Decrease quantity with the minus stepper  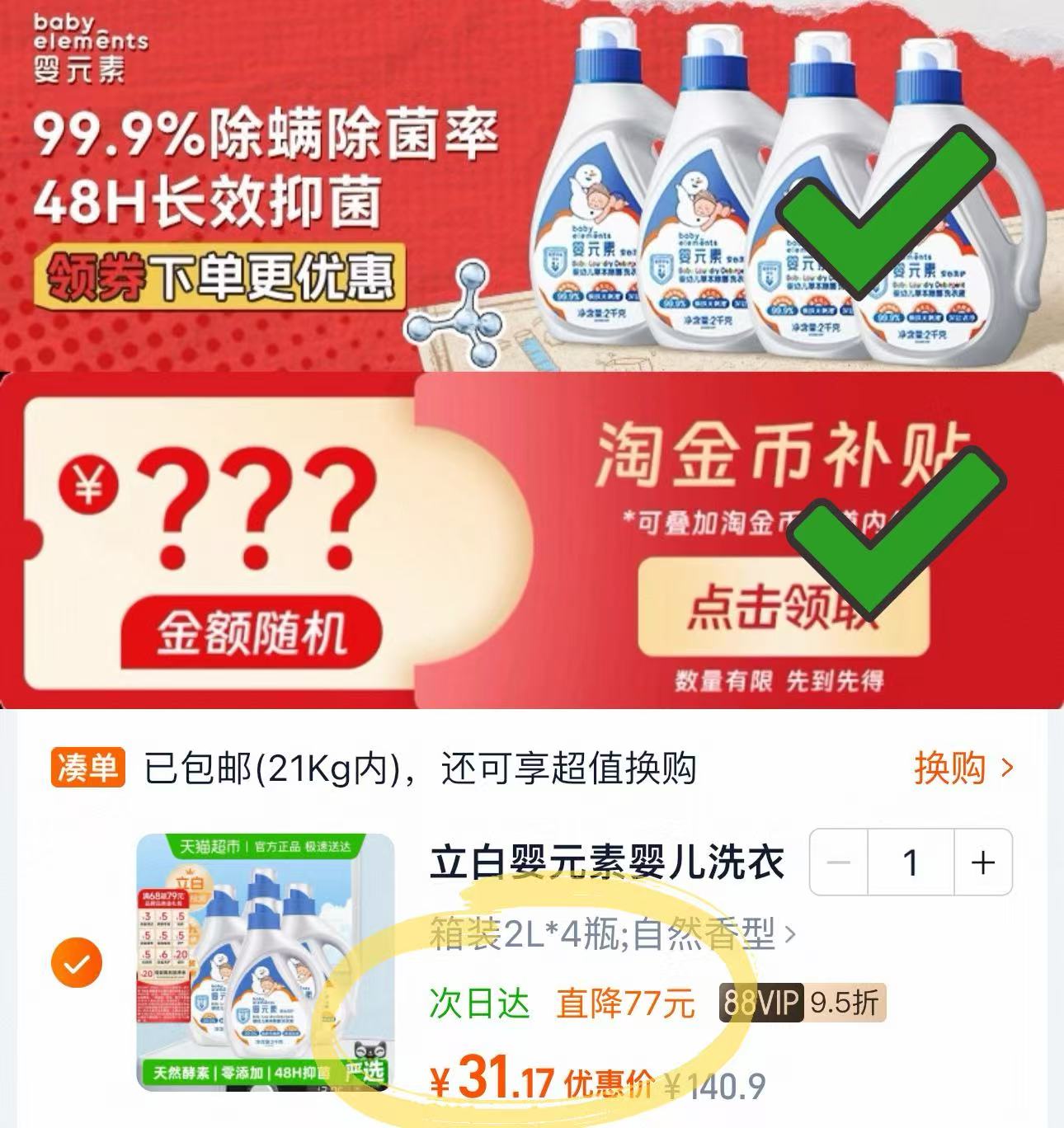coord(838,862)
